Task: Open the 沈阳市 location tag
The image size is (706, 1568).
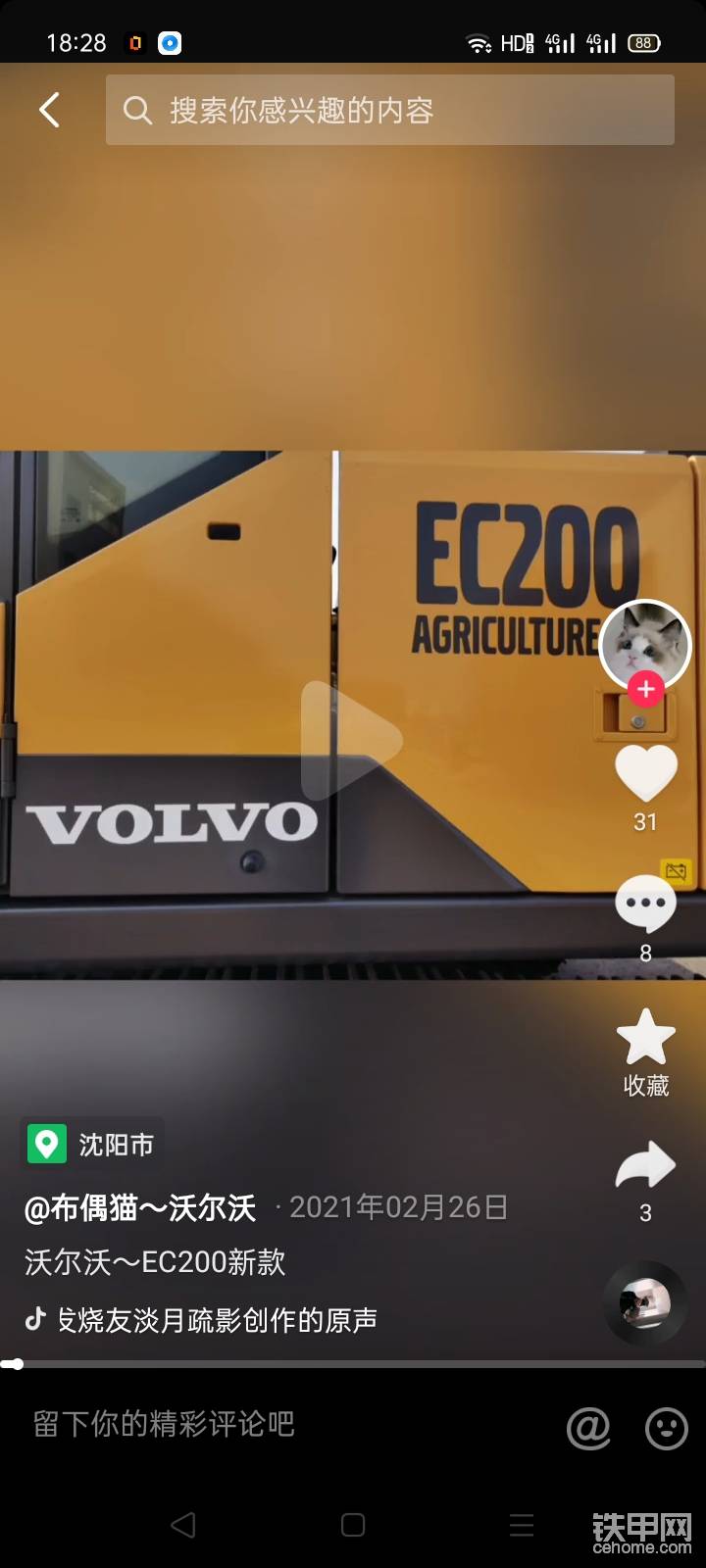Action: pos(93,1144)
